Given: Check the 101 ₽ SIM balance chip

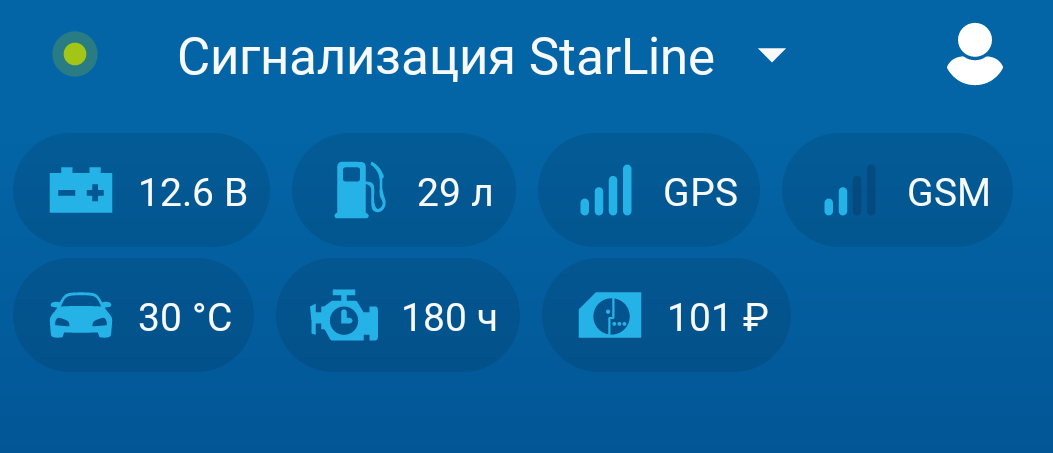Looking at the screenshot, I should 666,316.
